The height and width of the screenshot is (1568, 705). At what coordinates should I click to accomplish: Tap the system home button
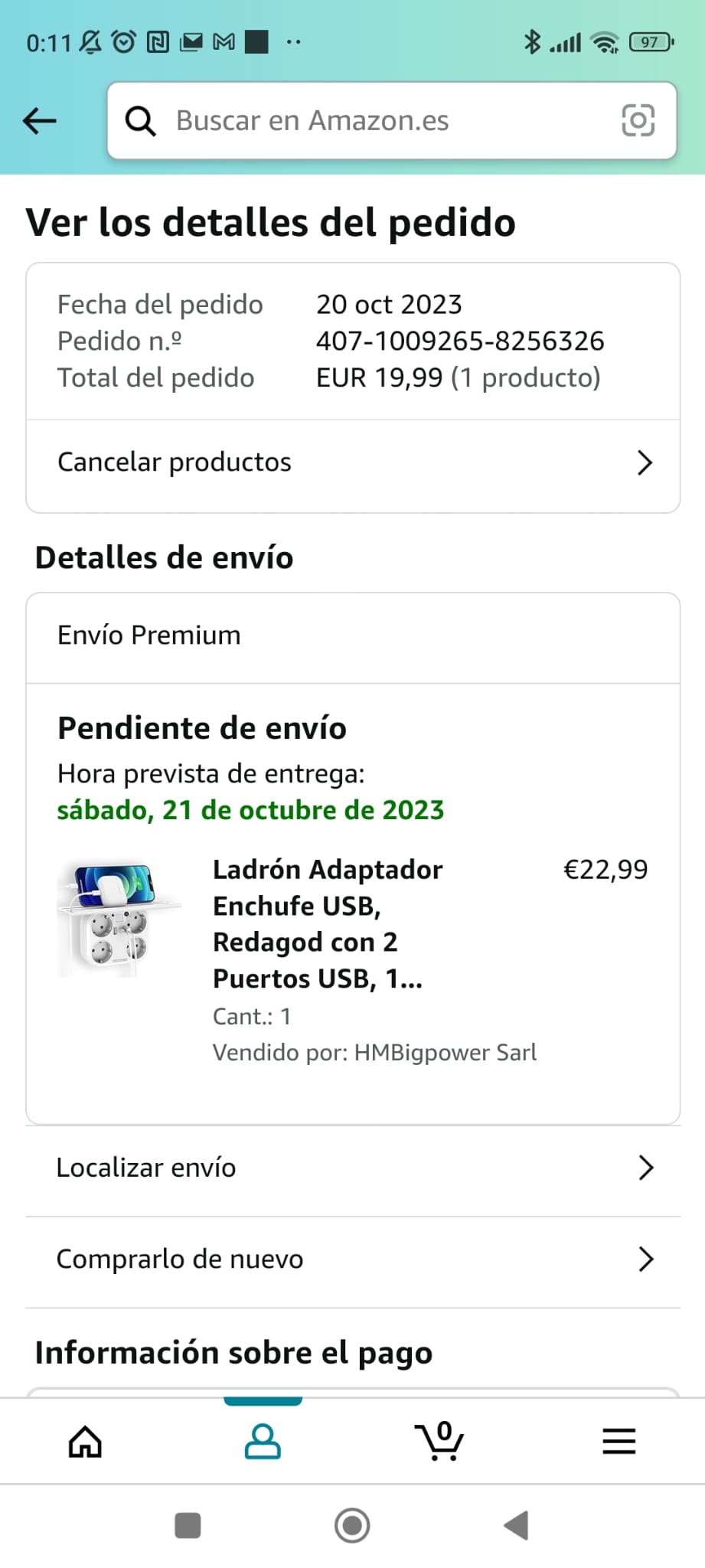(x=352, y=1525)
